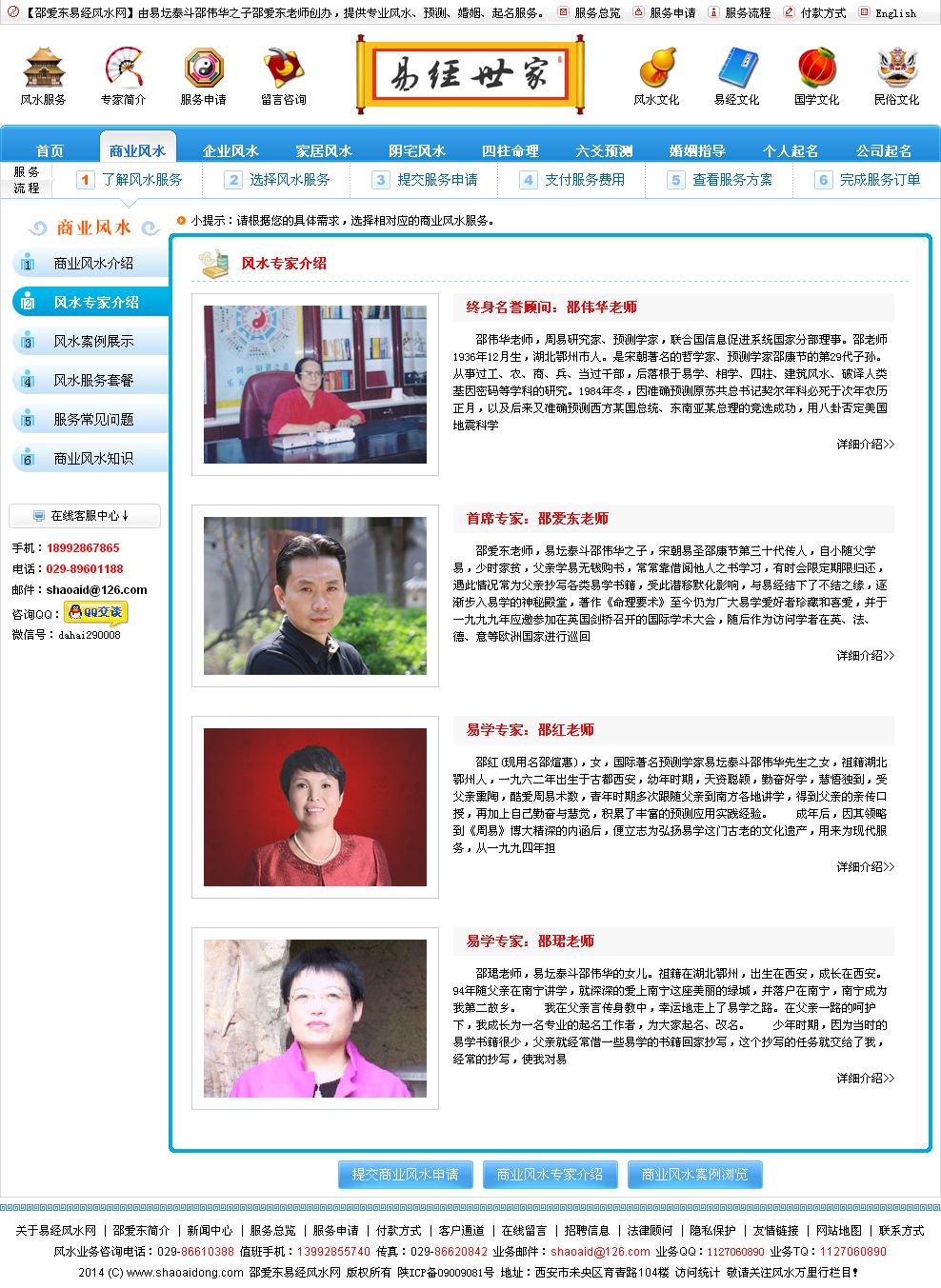The width and height of the screenshot is (941, 1288).
Task: Tap the 提交商业风水申请 button
Action: [406, 1175]
